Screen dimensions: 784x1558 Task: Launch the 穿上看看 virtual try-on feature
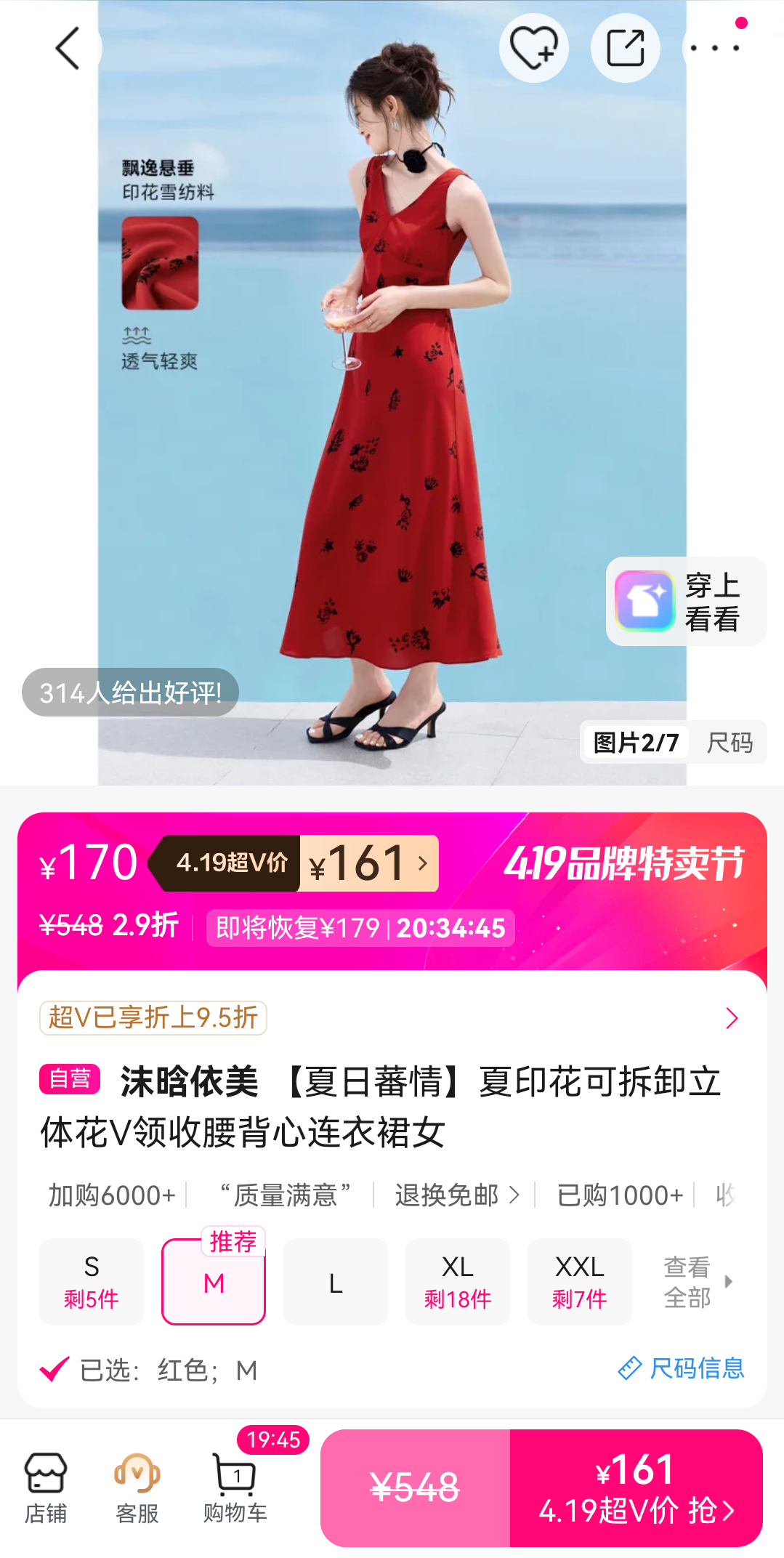684,602
